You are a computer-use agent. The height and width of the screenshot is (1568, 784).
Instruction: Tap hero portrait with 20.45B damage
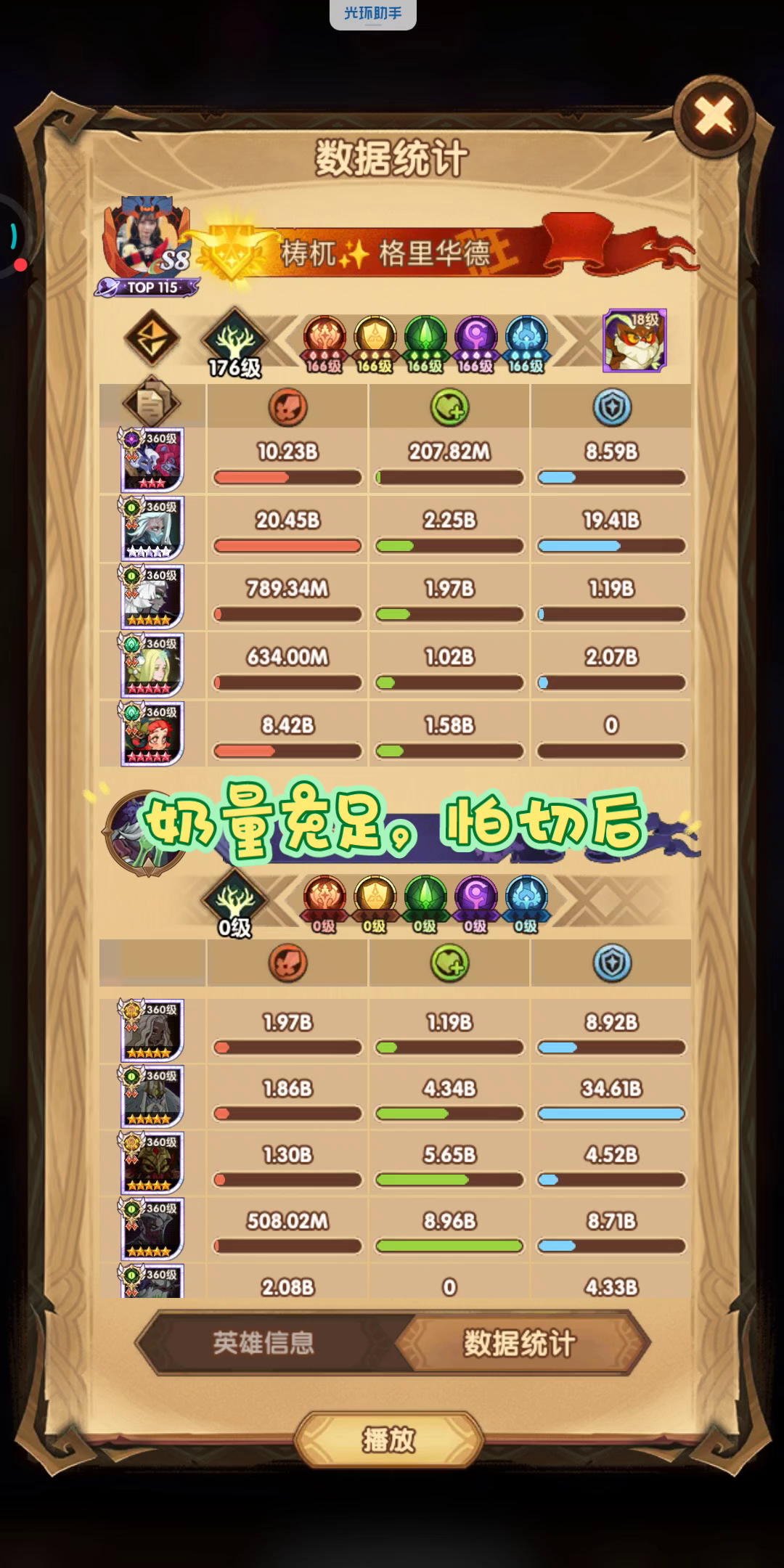152,528
